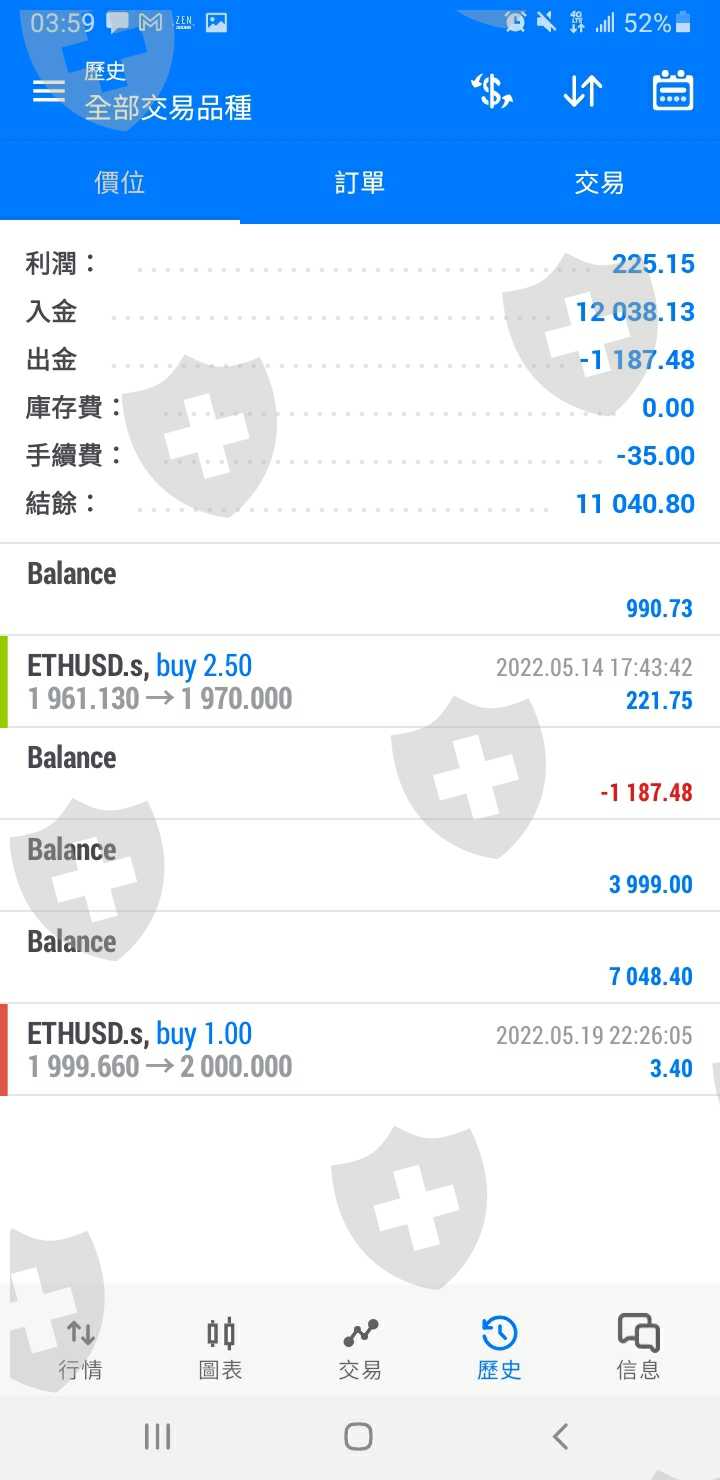Viewport: 720px width, 1480px height.
Task: Open the ETHUSD.s buy 2.50 trade
Action: pyautogui.click(x=360, y=682)
